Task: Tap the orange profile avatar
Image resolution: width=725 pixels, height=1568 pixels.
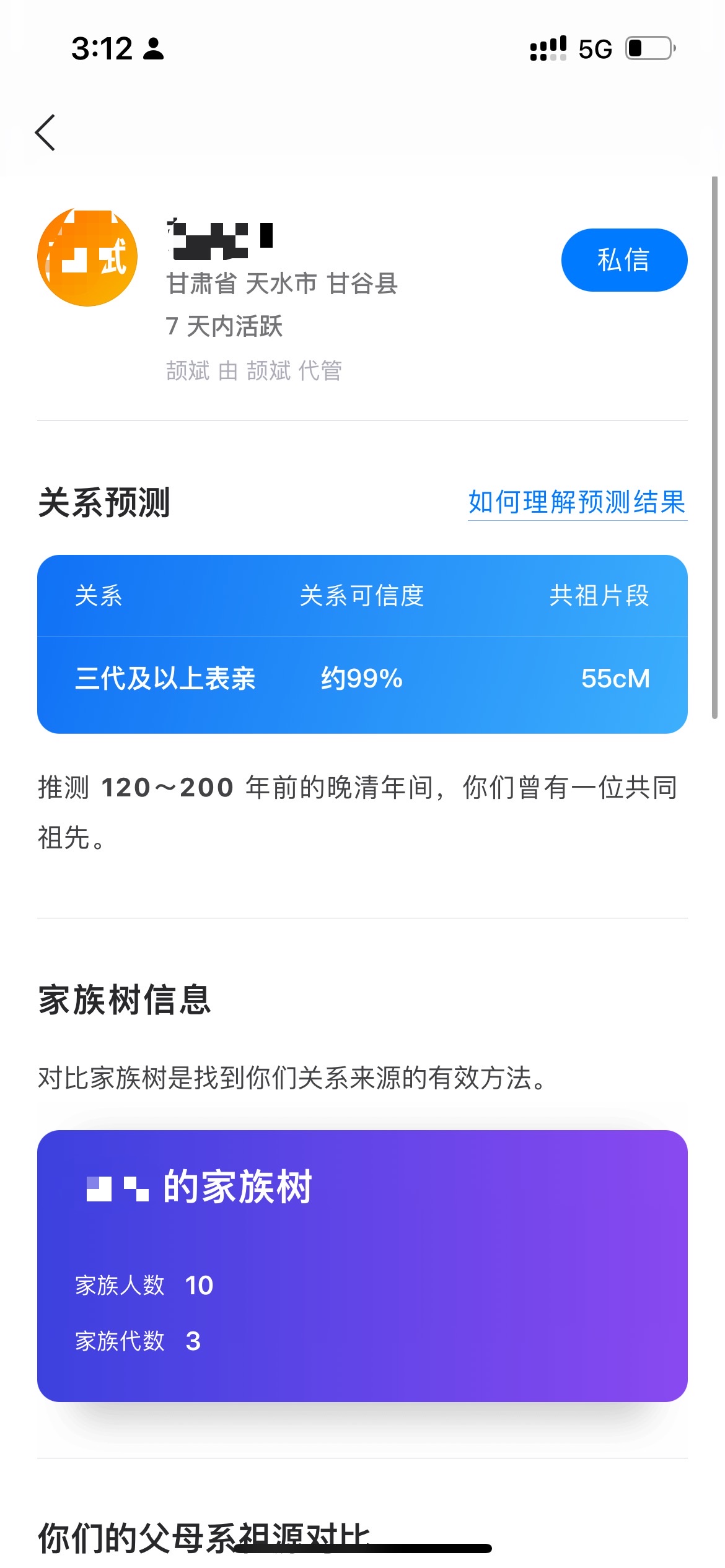Action: 87,258
